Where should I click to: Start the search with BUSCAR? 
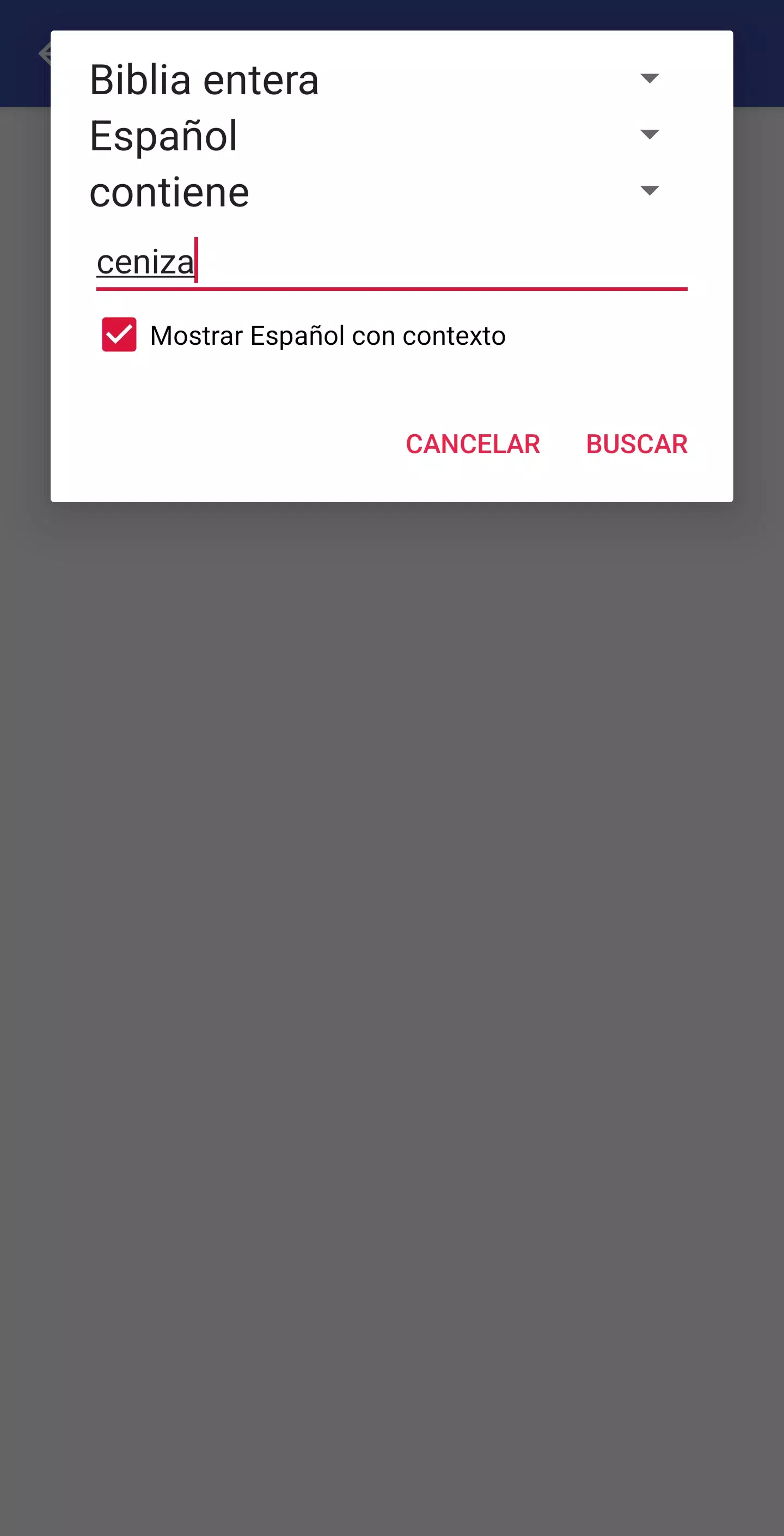pyautogui.click(x=636, y=443)
